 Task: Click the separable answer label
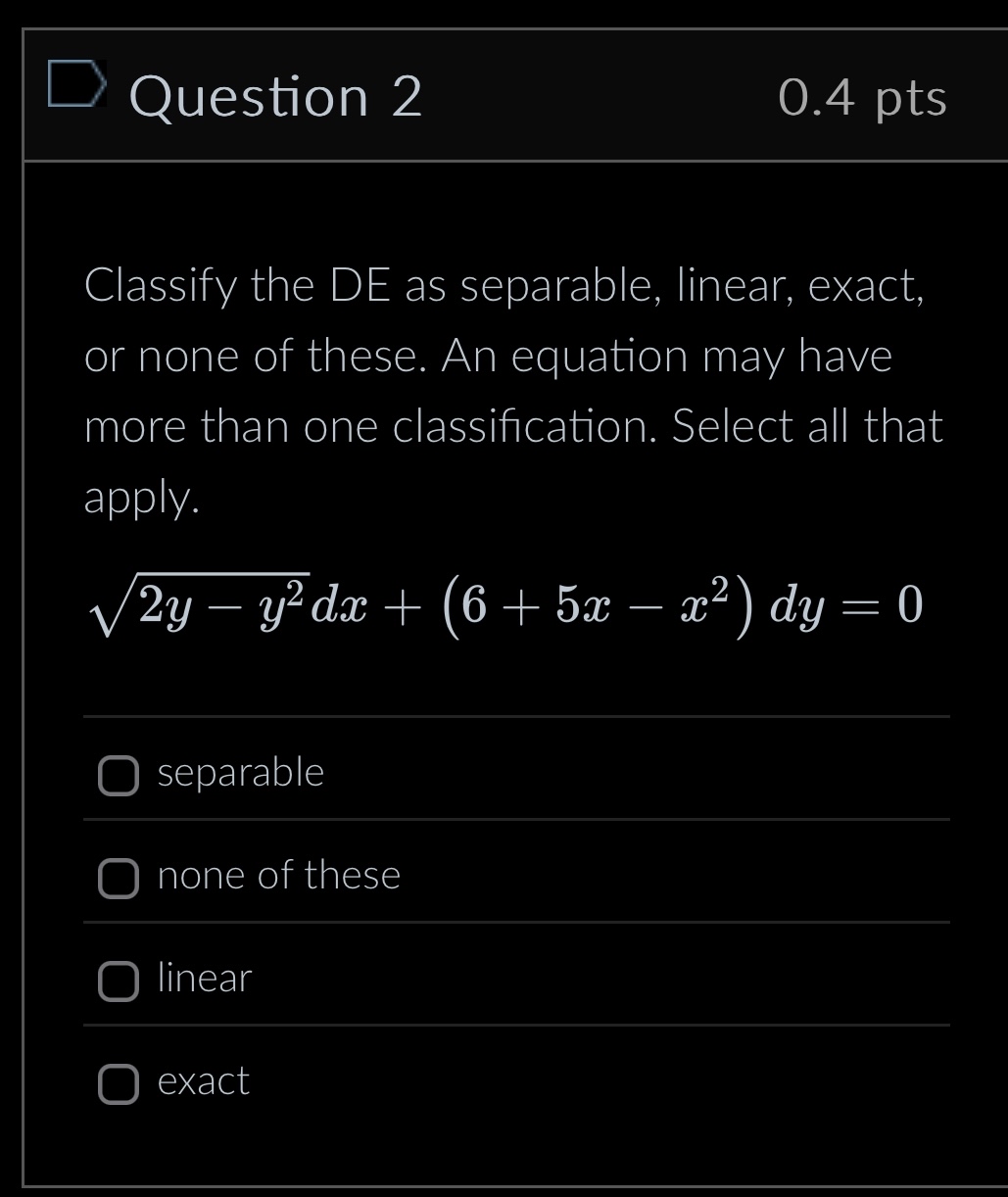pos(240,774)
